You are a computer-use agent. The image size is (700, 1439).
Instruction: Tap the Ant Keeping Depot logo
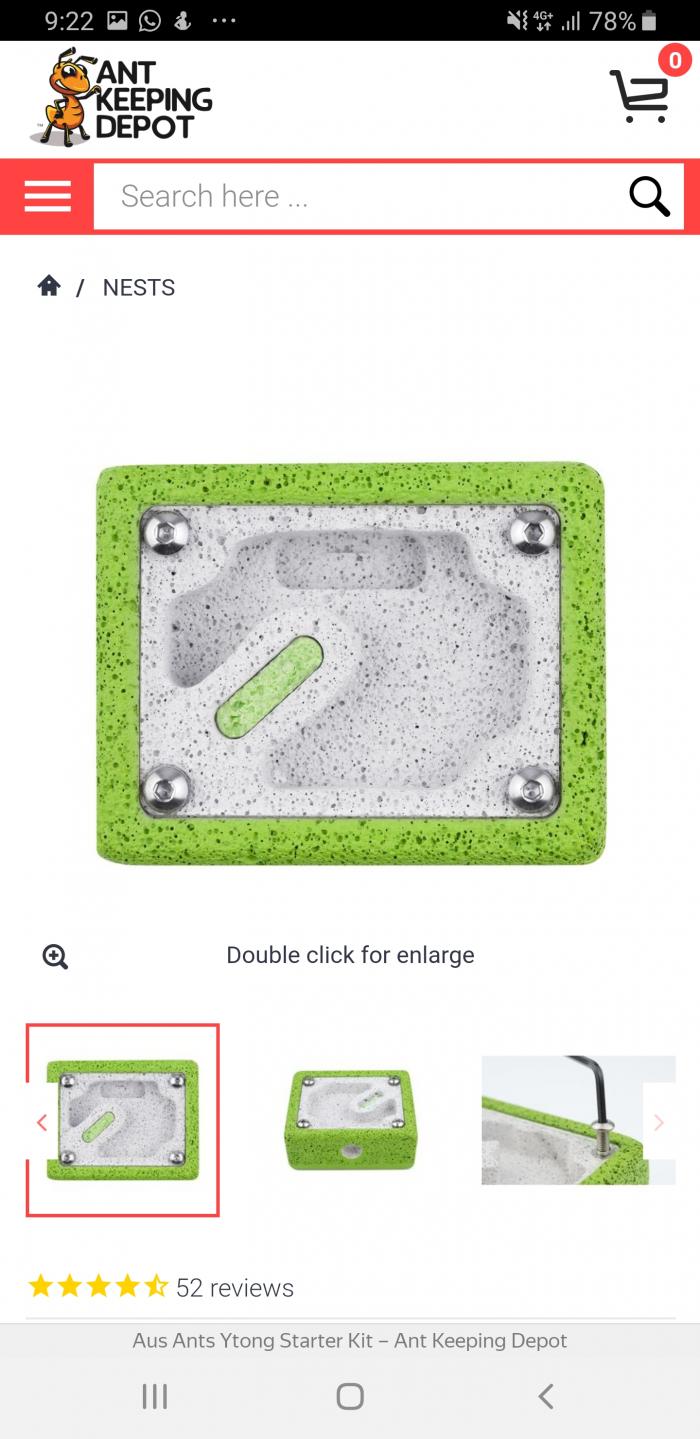click(122, 98)
